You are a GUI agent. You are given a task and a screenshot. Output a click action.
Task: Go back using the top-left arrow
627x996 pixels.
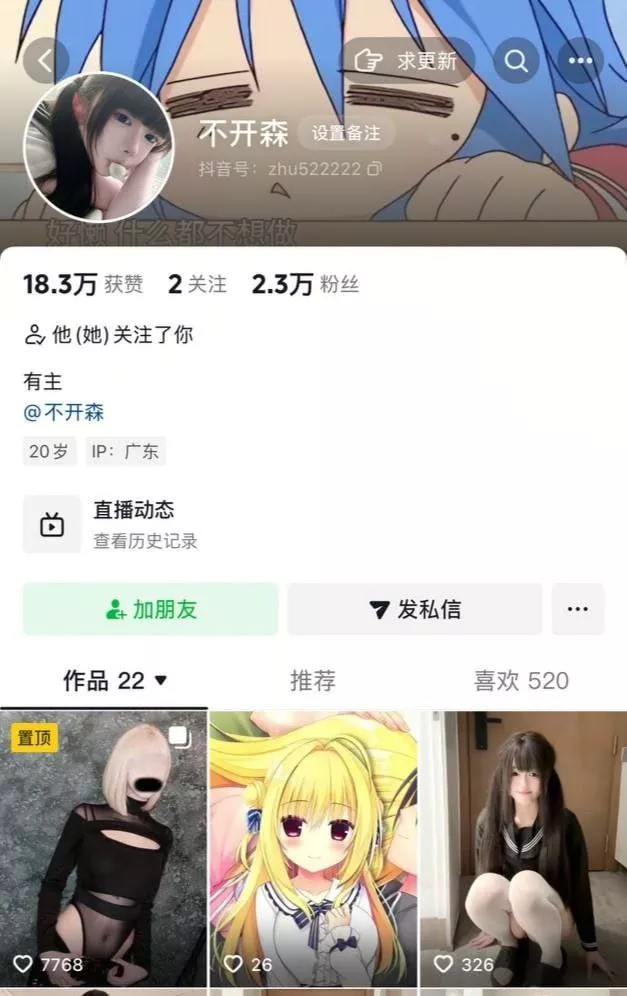pyautogui.click(x=45, y=61)
